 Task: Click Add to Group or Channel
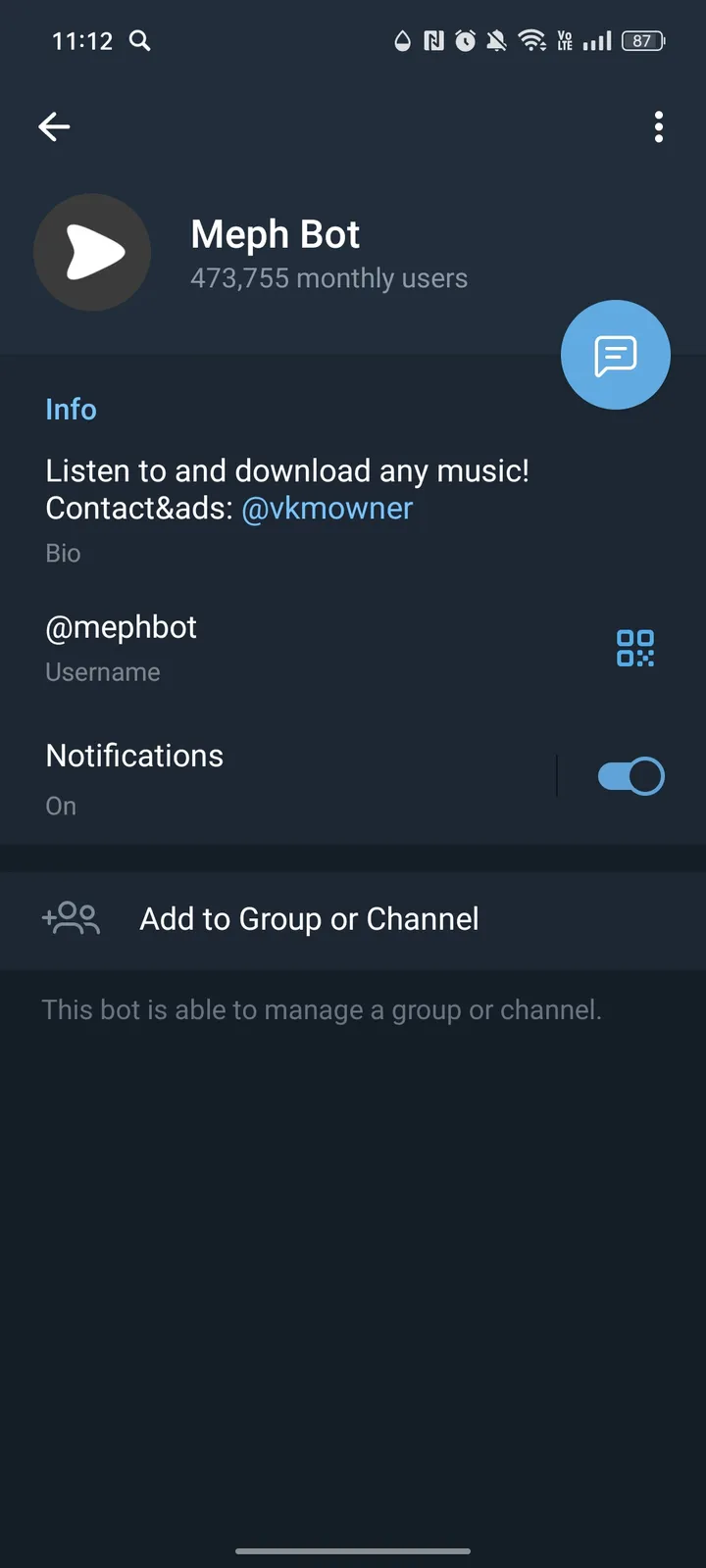click(308, 918)
